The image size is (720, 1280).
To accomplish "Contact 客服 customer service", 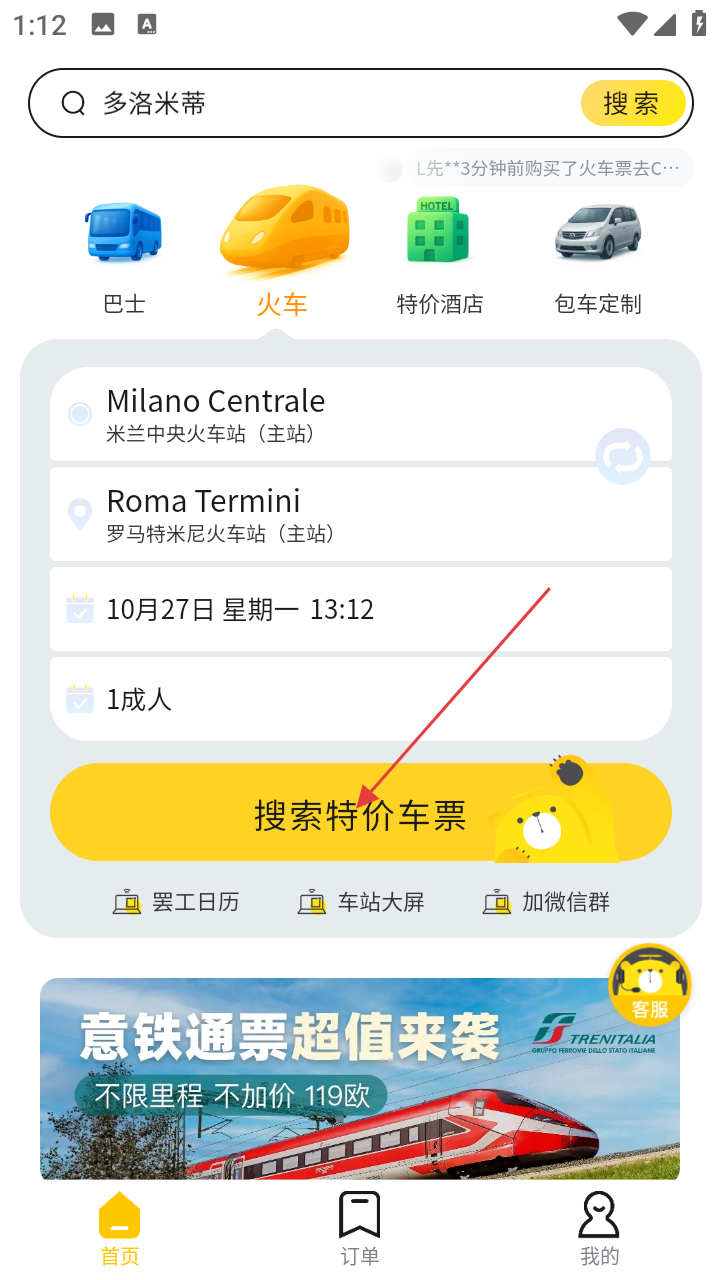I will click(x=649, y=986).
